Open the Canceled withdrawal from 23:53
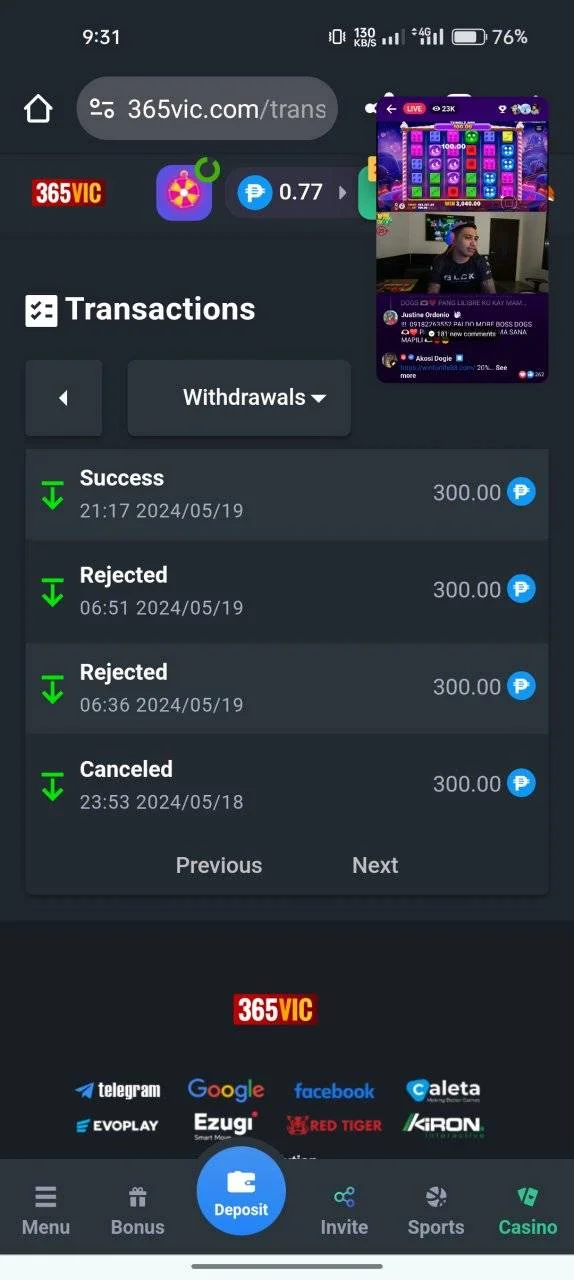This screenshot has width=574, height=1280. 287,785
